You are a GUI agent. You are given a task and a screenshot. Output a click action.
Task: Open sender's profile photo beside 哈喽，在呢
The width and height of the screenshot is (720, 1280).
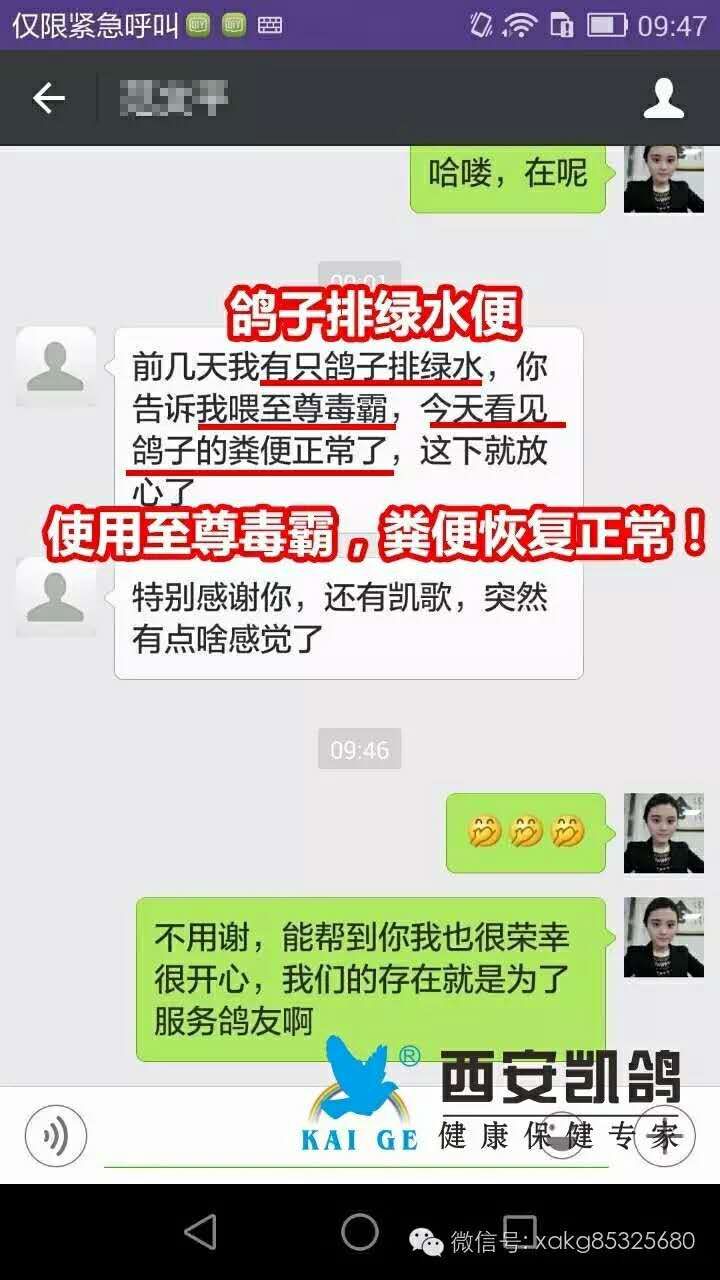click(x=663, y=179)
